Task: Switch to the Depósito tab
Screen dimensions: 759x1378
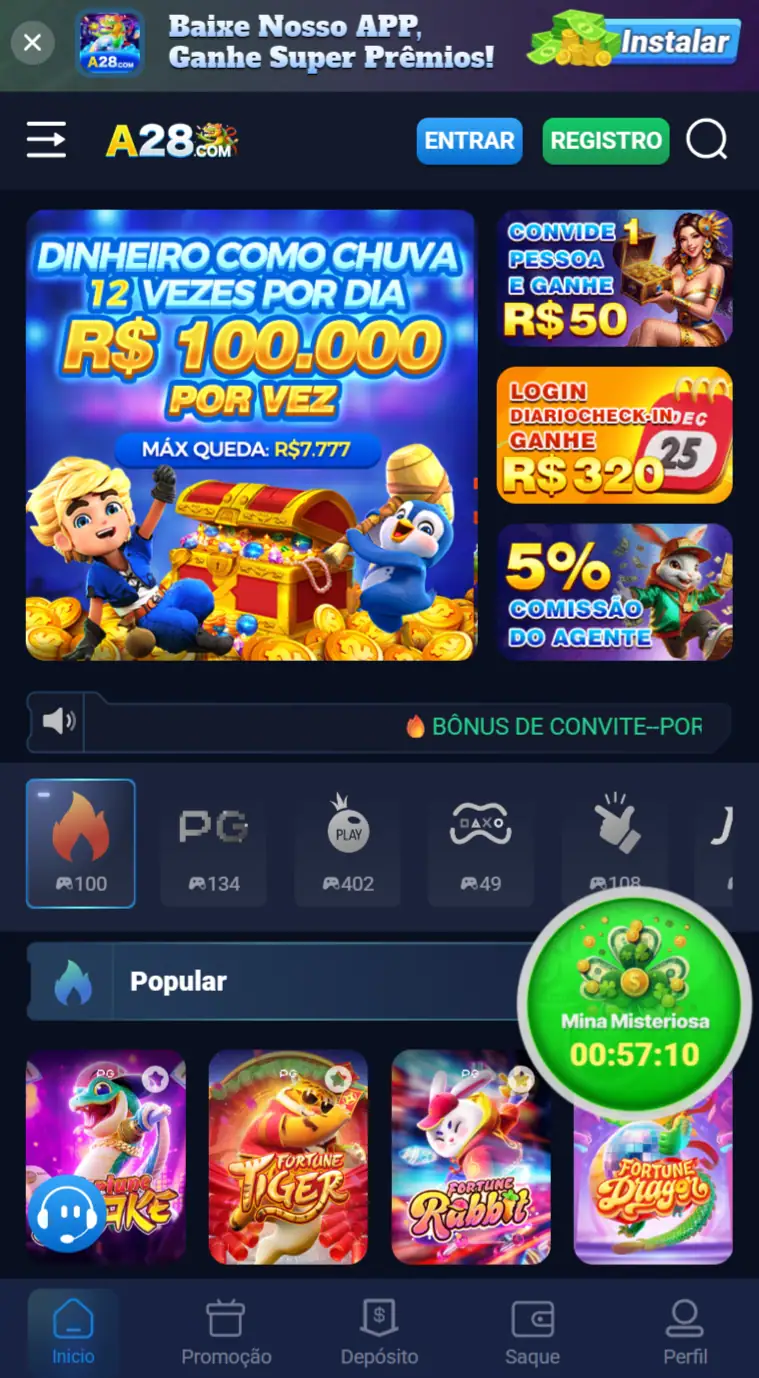Action: (379, 1332)
